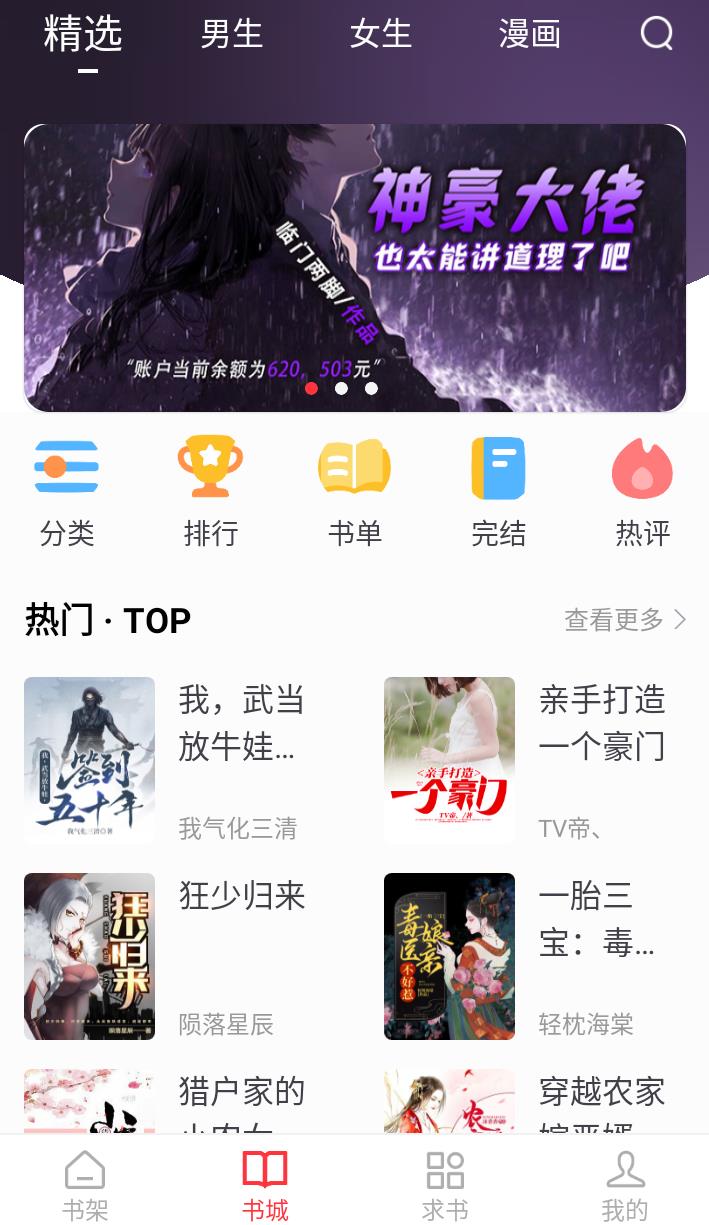709x1225 pixels.
Task: Open 书单 book lists
Action: tap(354, 492)
